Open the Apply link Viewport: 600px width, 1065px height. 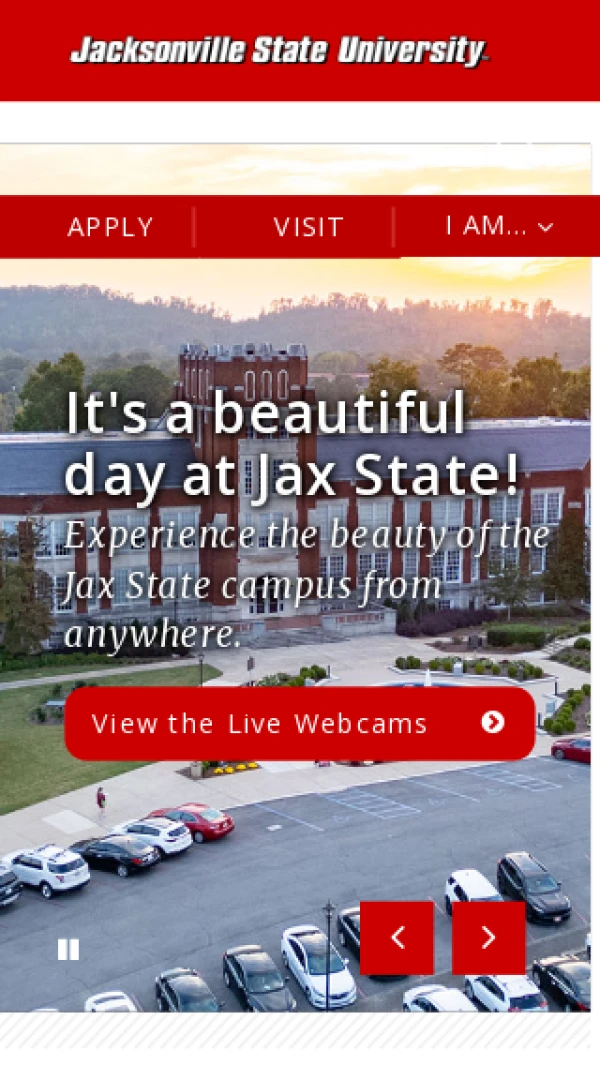point(110,227)
